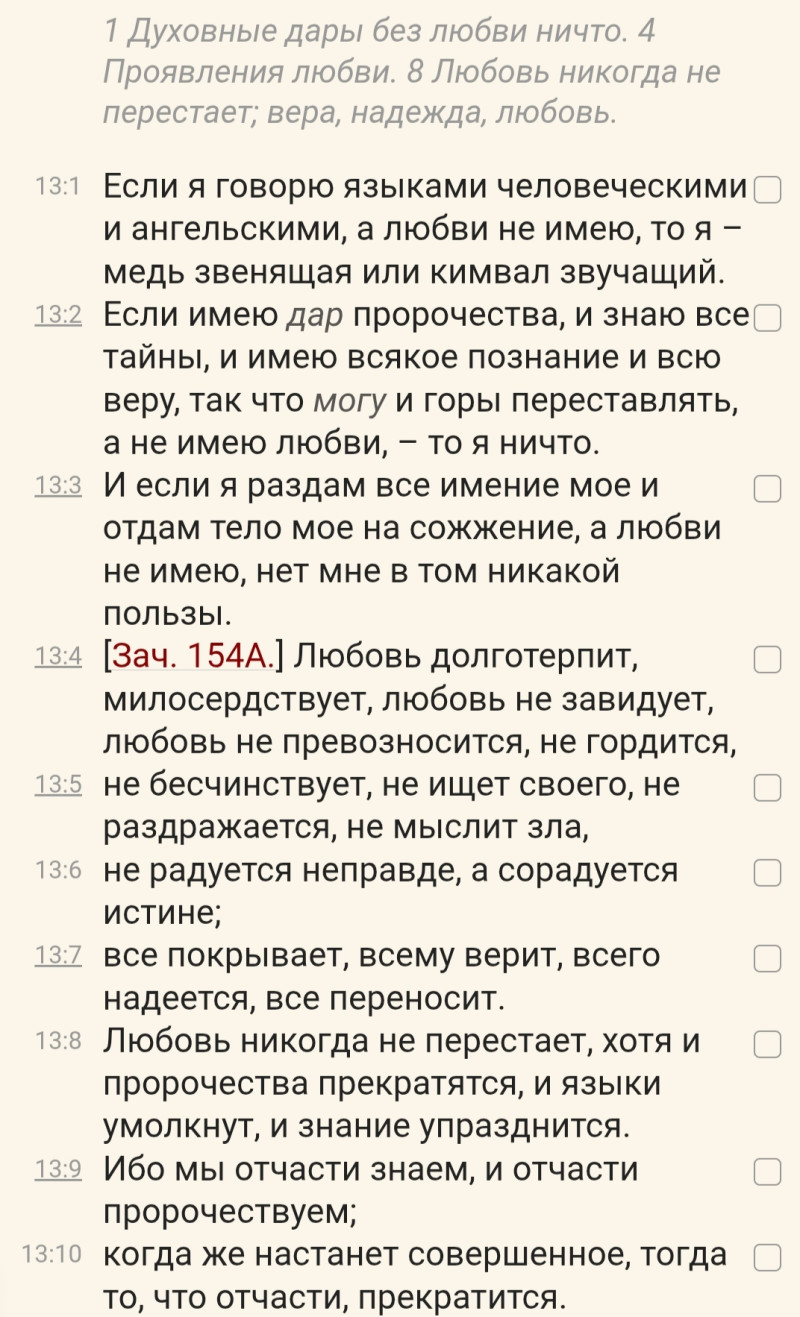The width and height of the screenshot is (800, 1317).
Task: Check the box for verse 13:8
Action: 767,1044
